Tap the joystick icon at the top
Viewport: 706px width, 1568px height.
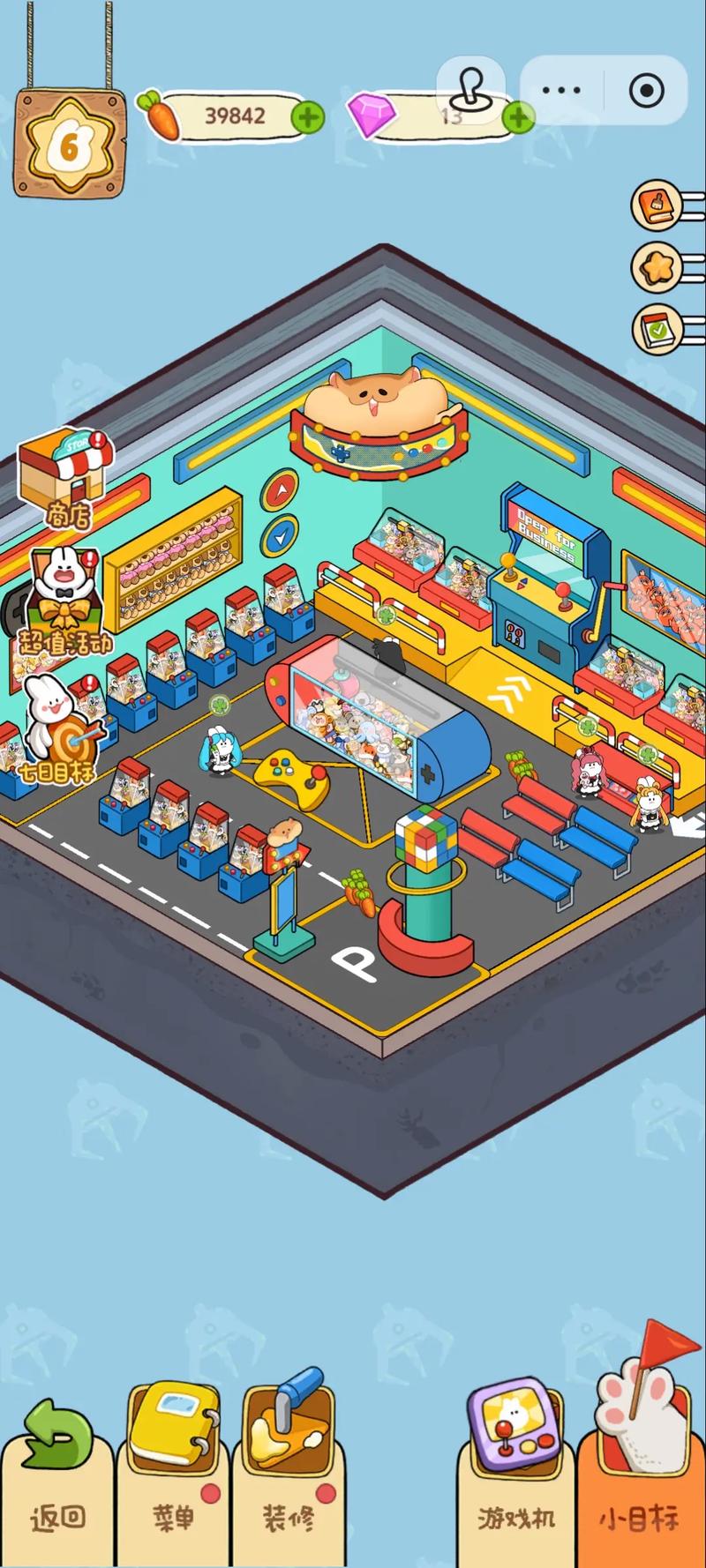pos(471,88)
